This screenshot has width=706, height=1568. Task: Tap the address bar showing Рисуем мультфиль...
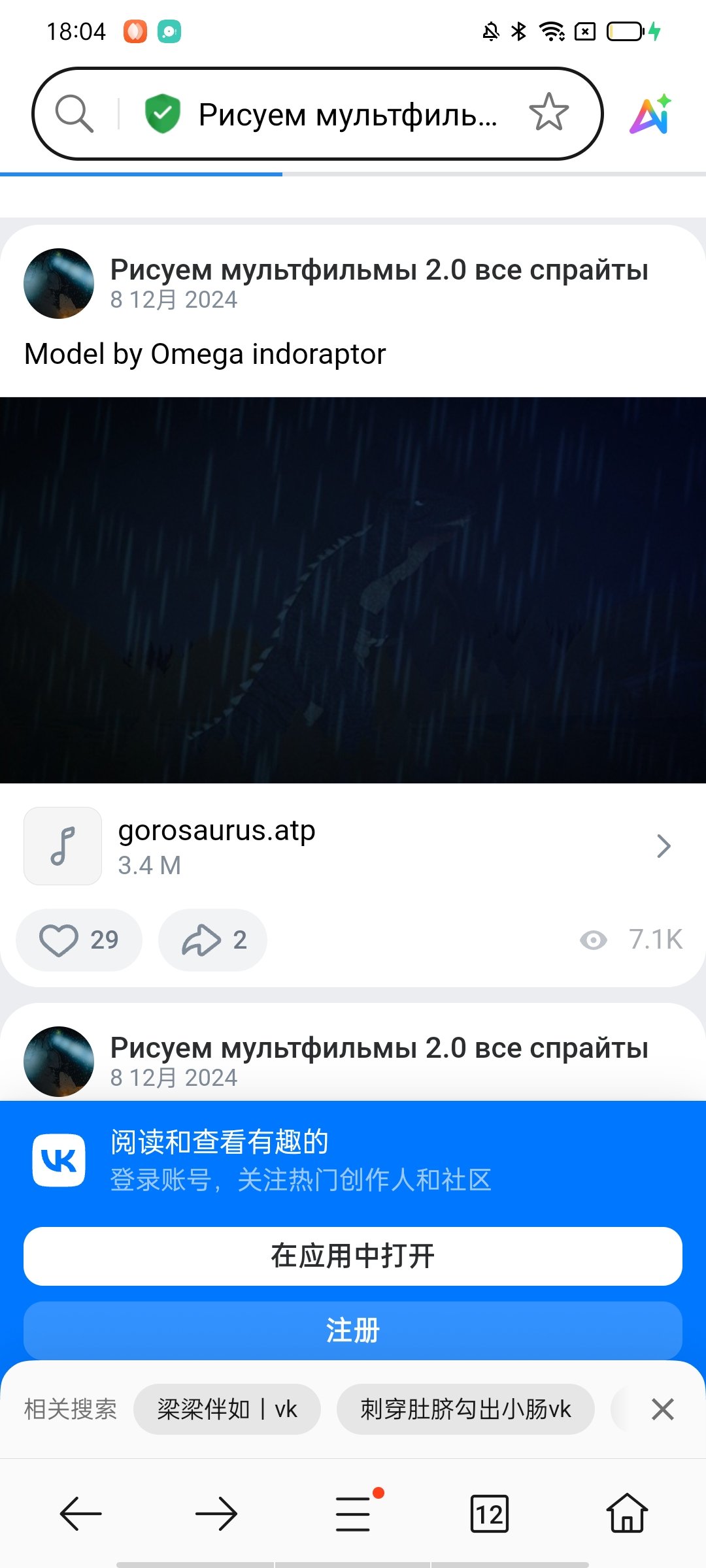346,114
